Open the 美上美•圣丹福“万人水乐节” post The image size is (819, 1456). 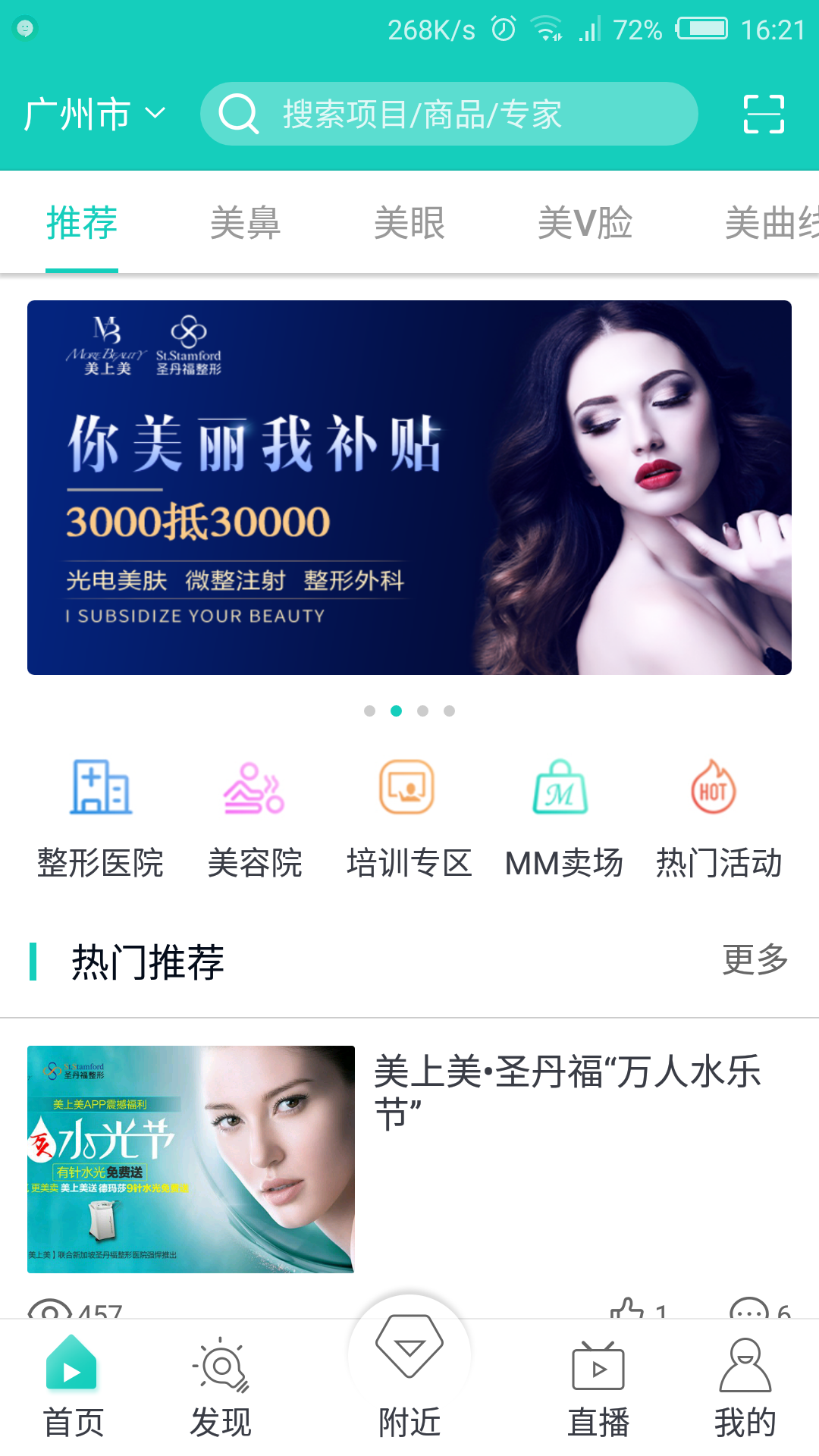(x=567, y=1092)
